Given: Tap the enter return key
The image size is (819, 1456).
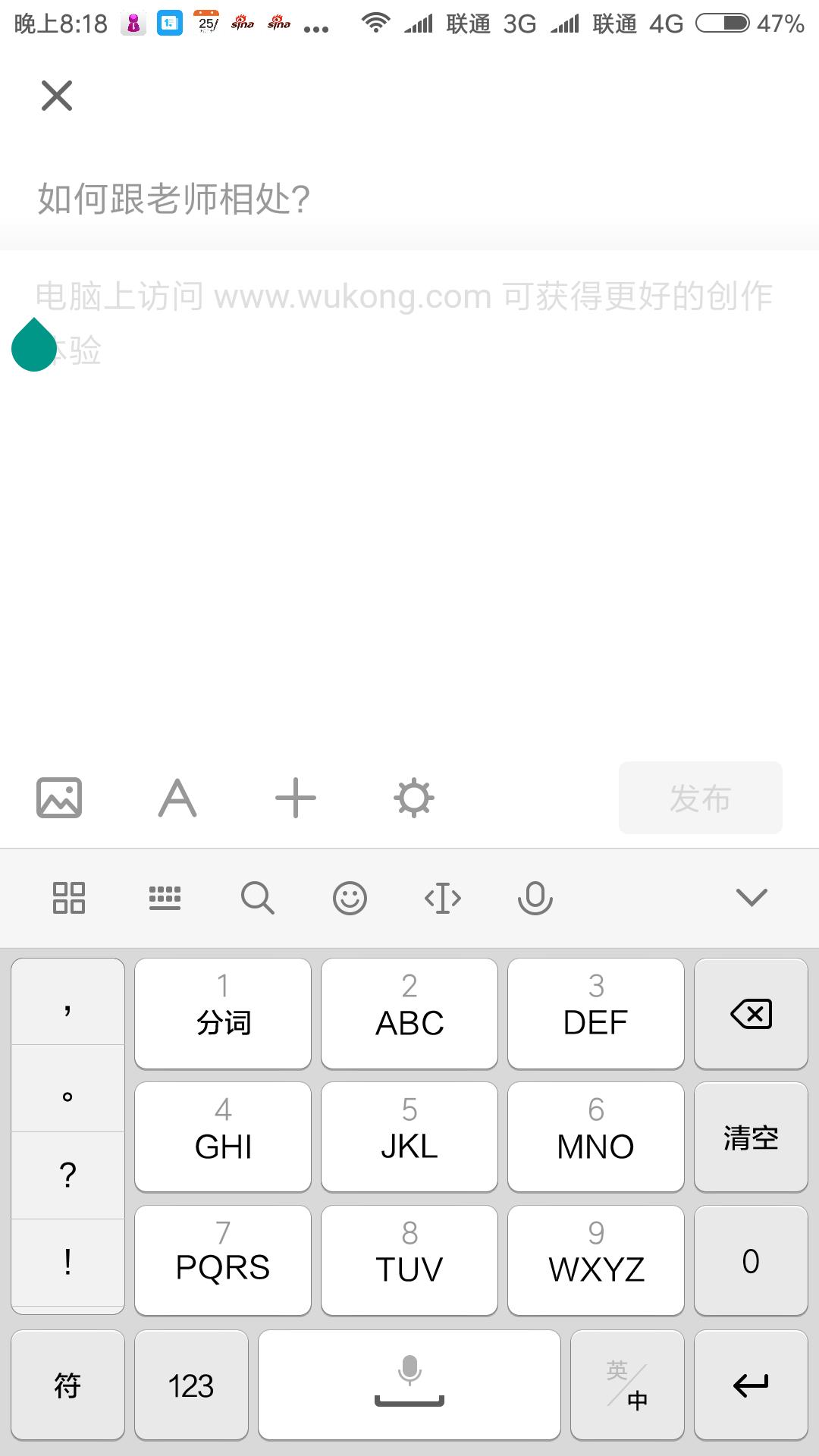Looking at the screenshot, I should [751, 1385].
